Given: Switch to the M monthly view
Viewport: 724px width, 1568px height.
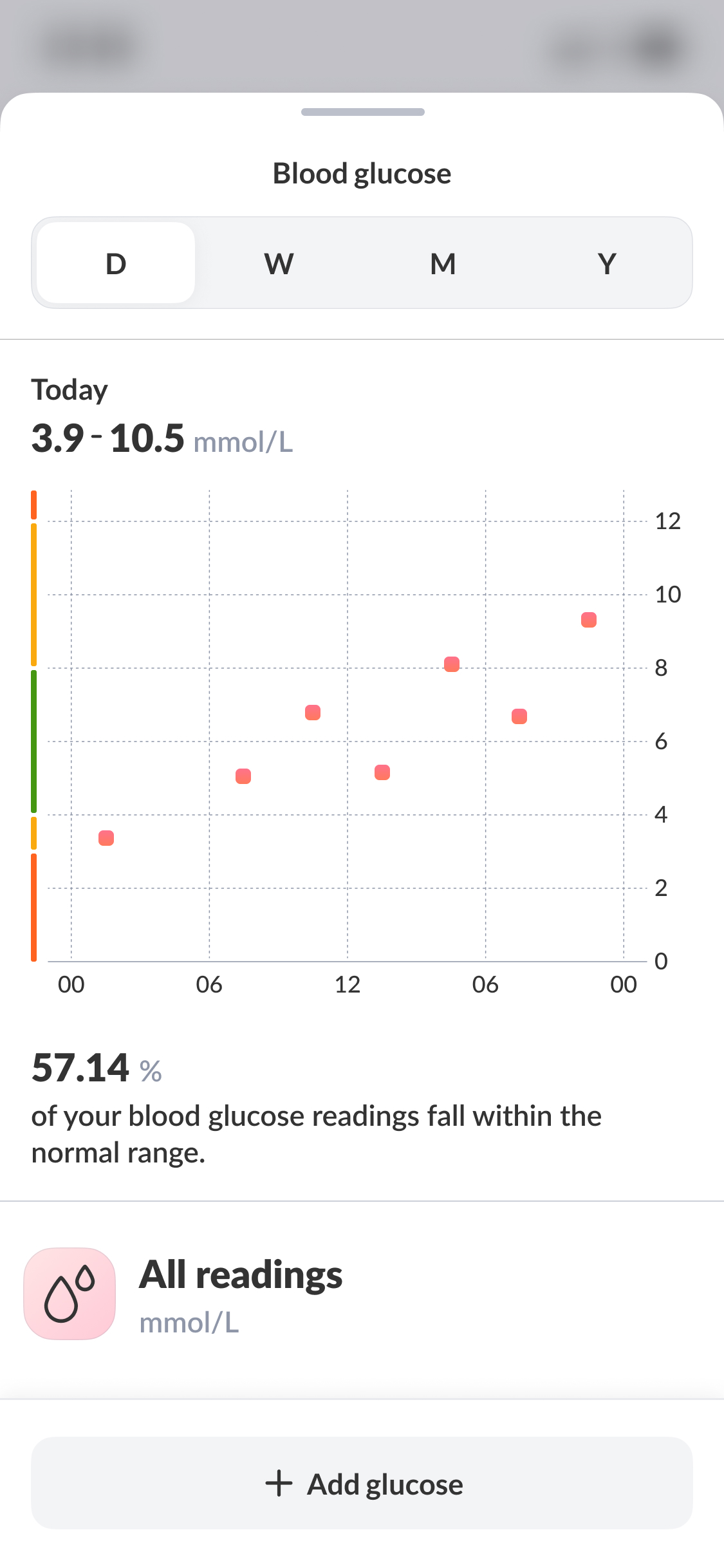Looking at the screenshot, I should 443,263.
